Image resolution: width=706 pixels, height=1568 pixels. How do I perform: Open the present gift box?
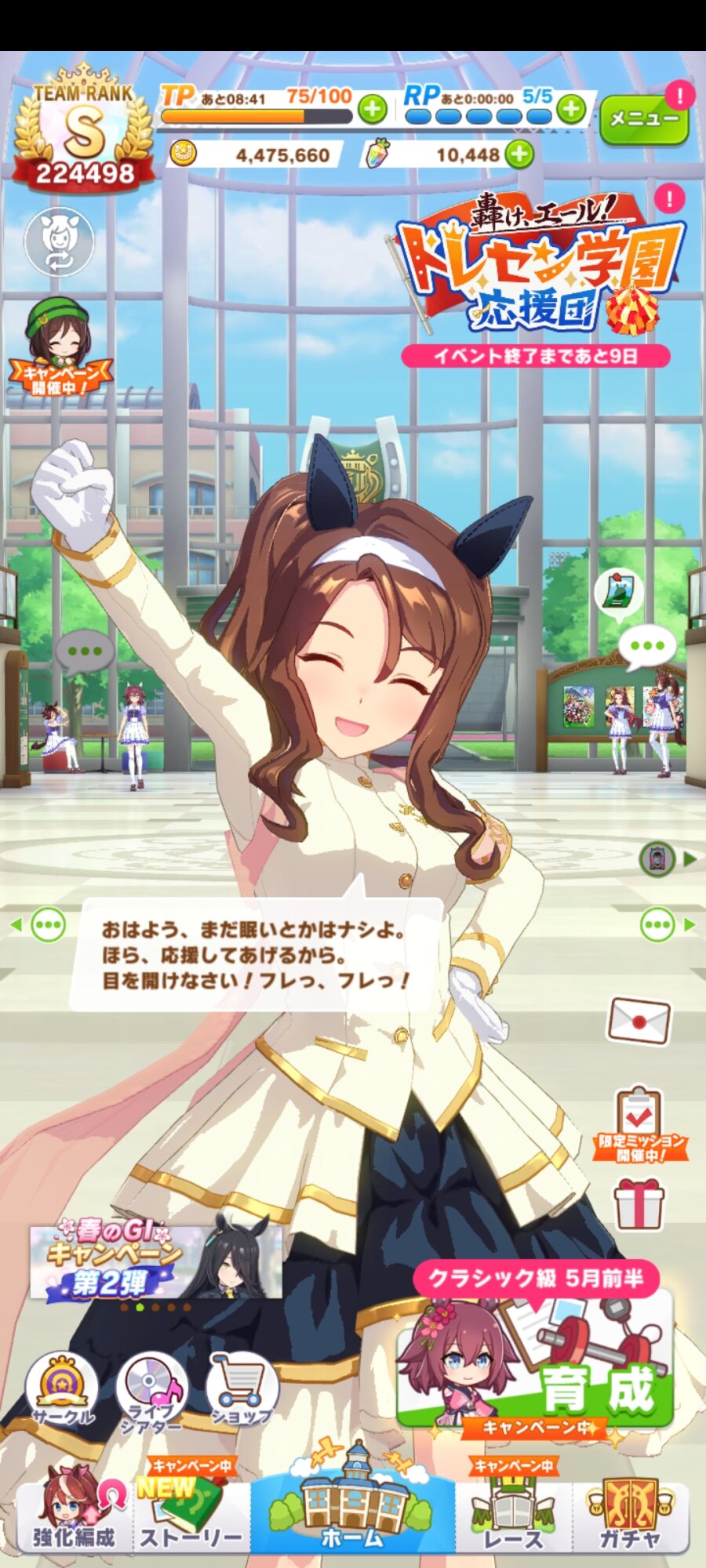click(x=638, y=1203)
